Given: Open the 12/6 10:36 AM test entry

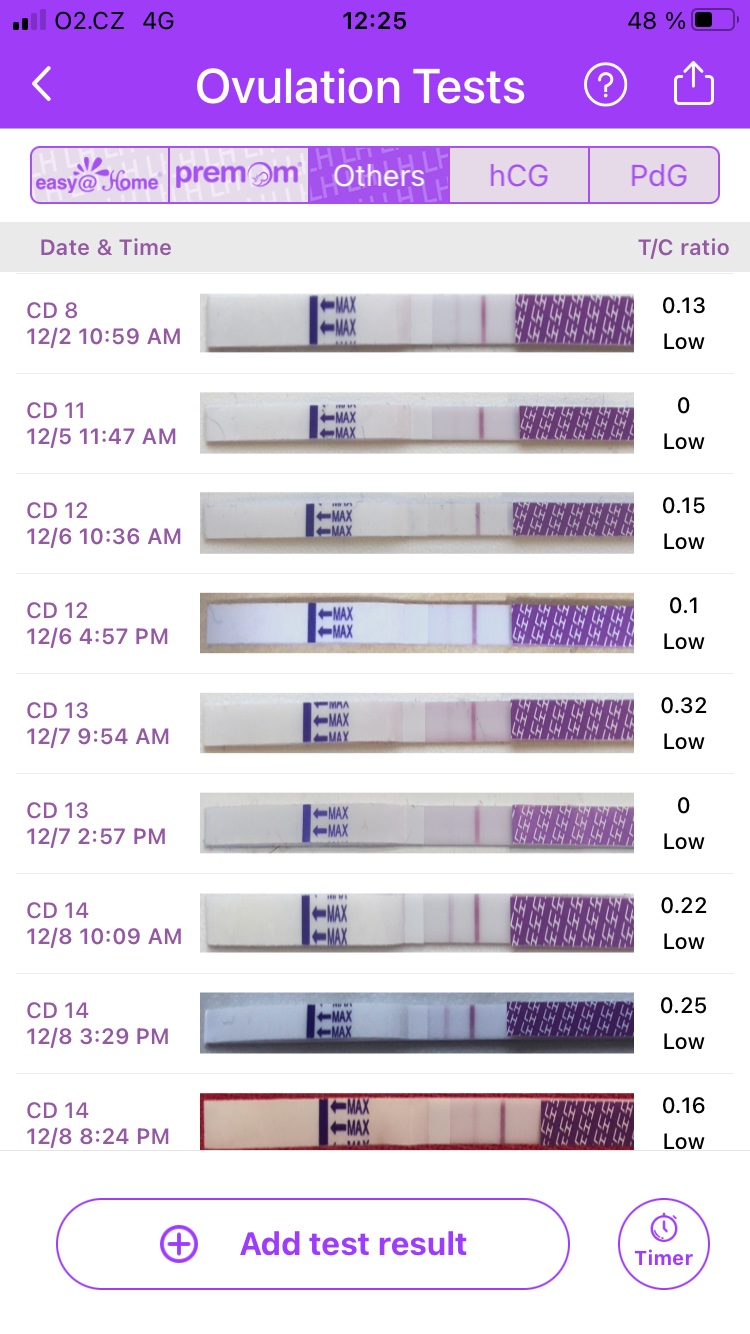Looking at the screenshot, I should [374, 523].
